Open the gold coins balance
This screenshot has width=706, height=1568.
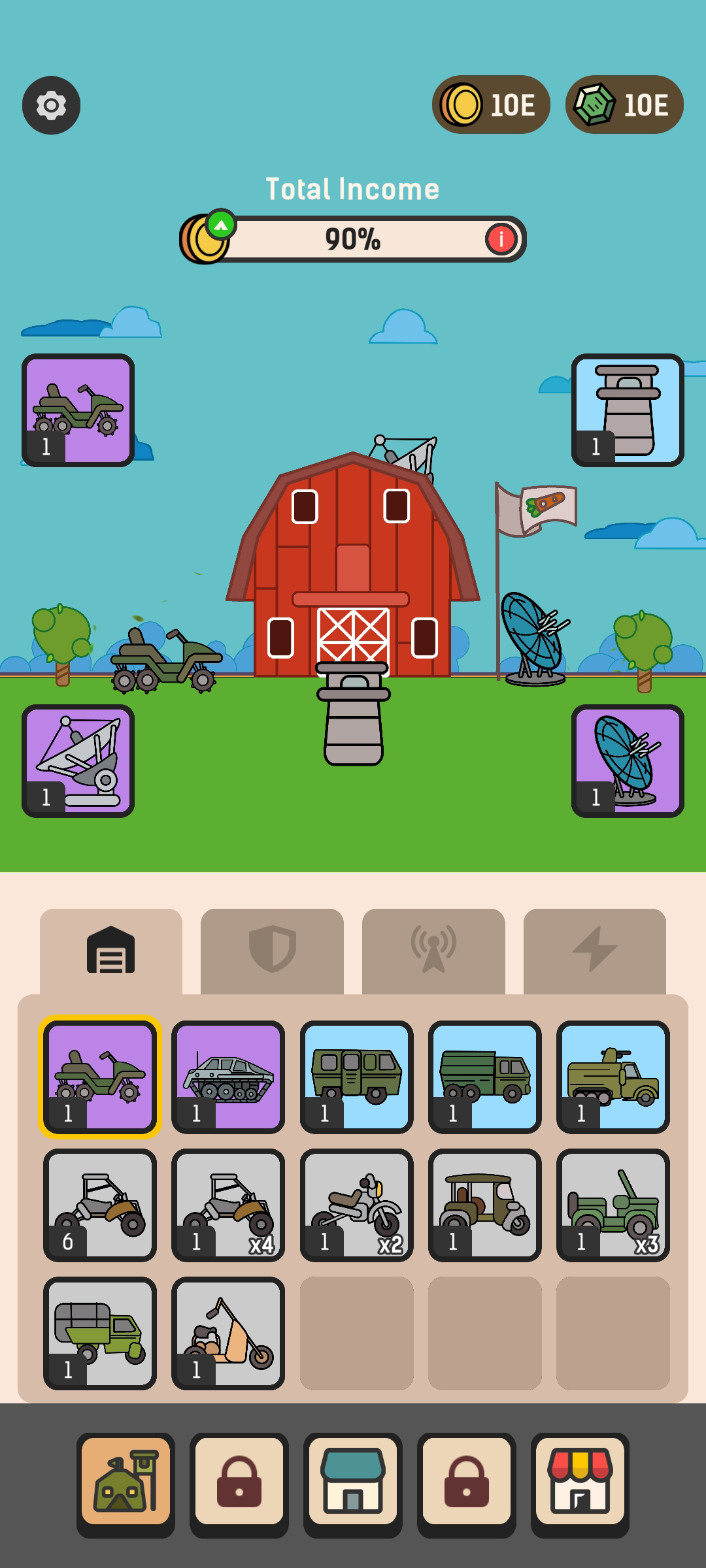(491, 105)
